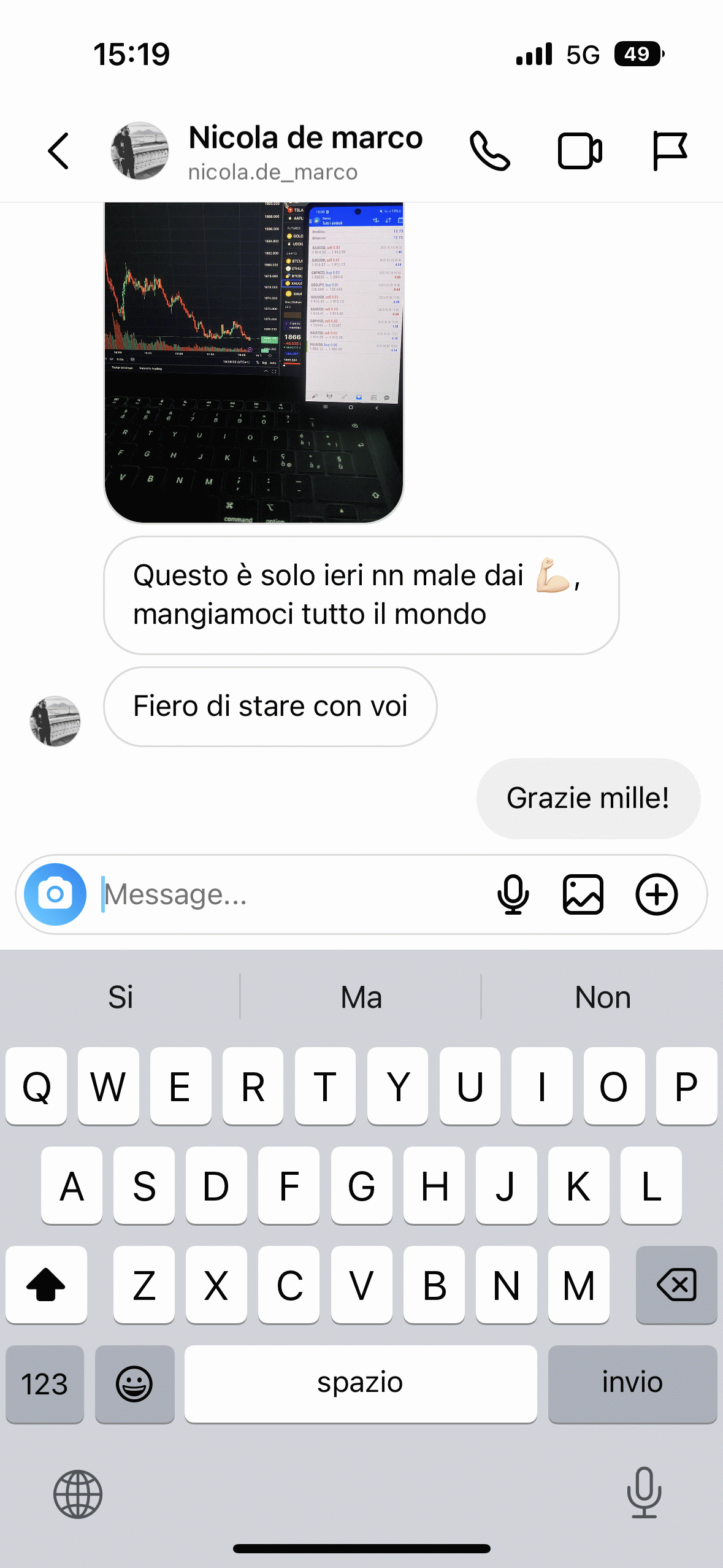Tap the invio key

tap(632, 1384)
